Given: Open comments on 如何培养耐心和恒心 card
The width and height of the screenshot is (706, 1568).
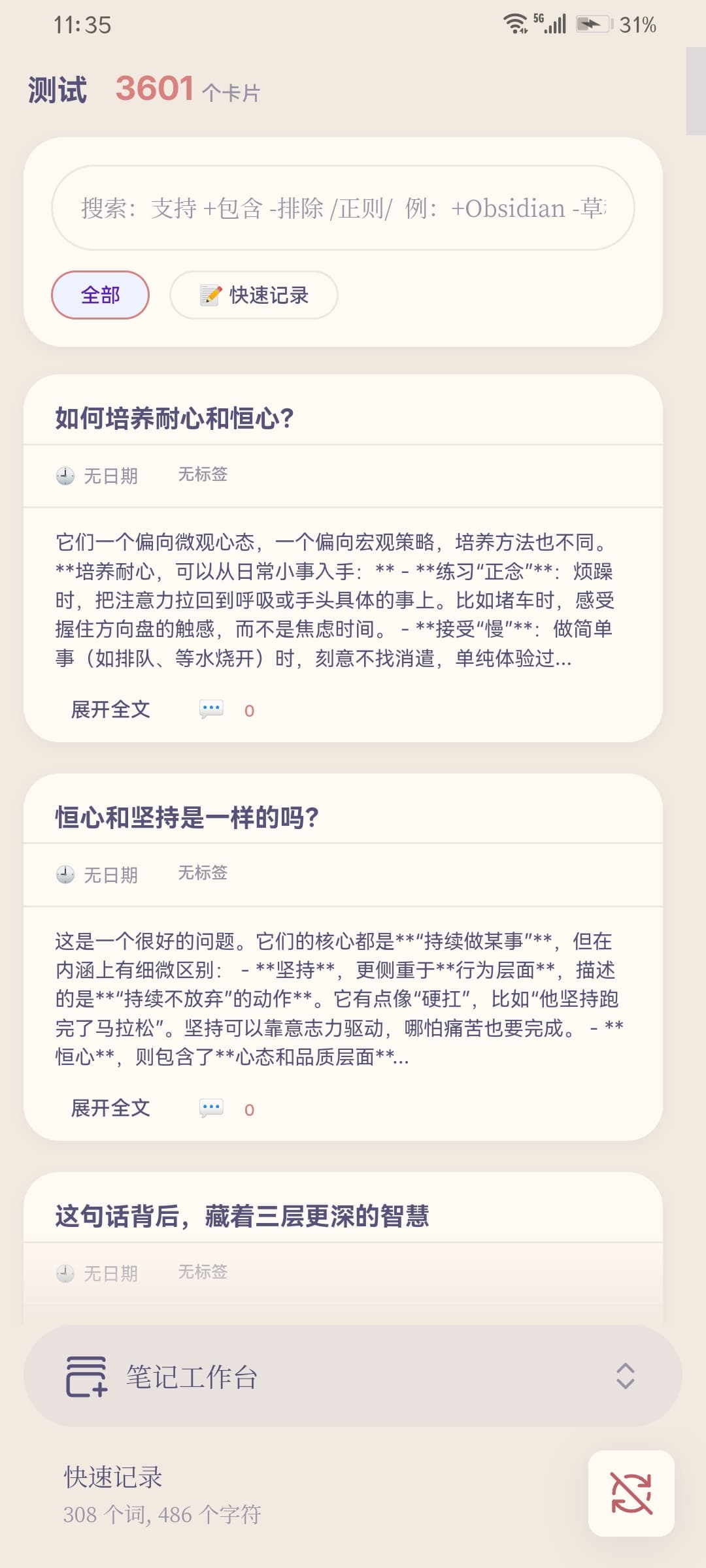Looking at the screenshot, I should coord(226,710).
